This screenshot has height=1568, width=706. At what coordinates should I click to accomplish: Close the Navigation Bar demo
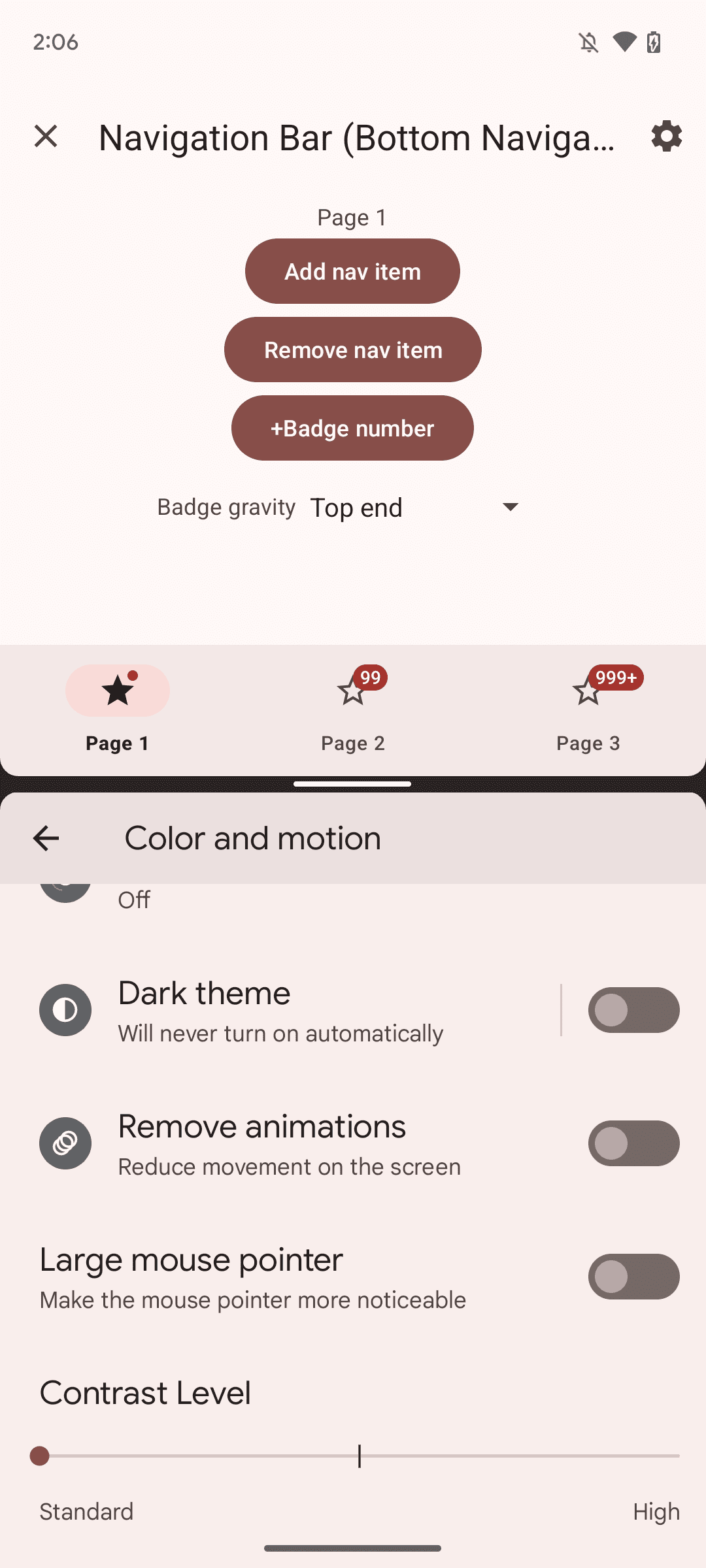coord(46,137)
